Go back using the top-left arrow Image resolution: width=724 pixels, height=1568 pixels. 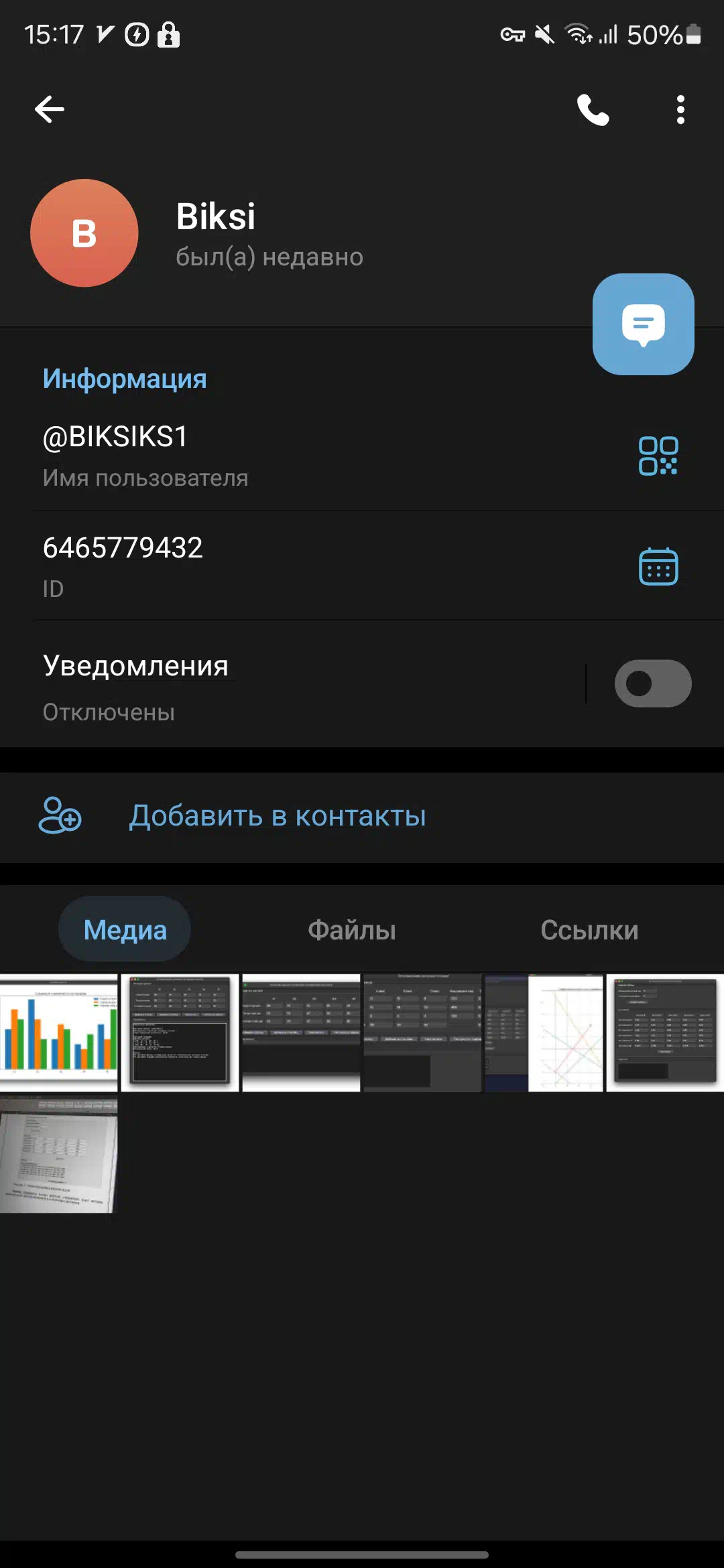pyautogui.click(x=50, y=109)
